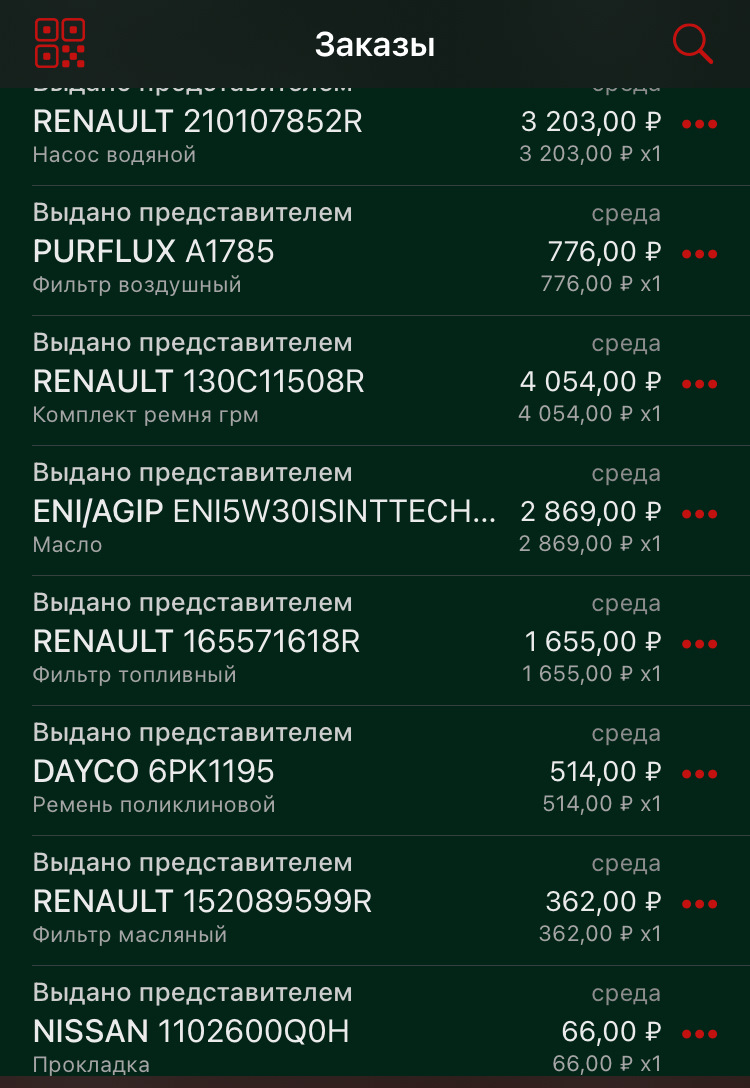
Task: Open options for PURFLUX A1785 order
Action: [699, 254]
